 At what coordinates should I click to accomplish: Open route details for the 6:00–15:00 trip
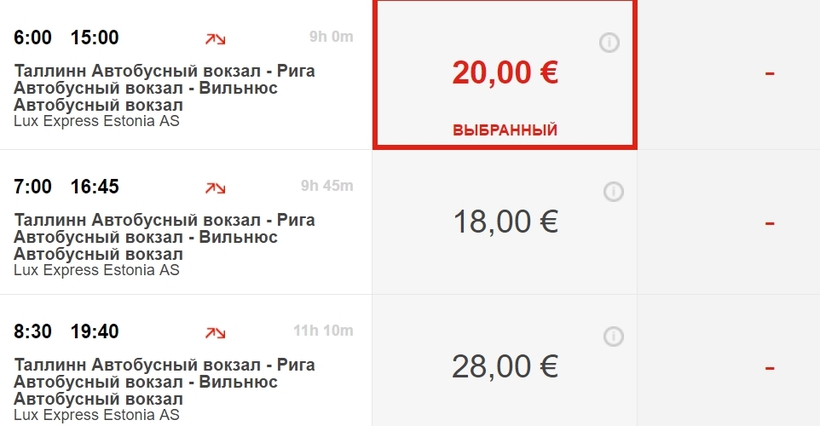pos(215,39)
